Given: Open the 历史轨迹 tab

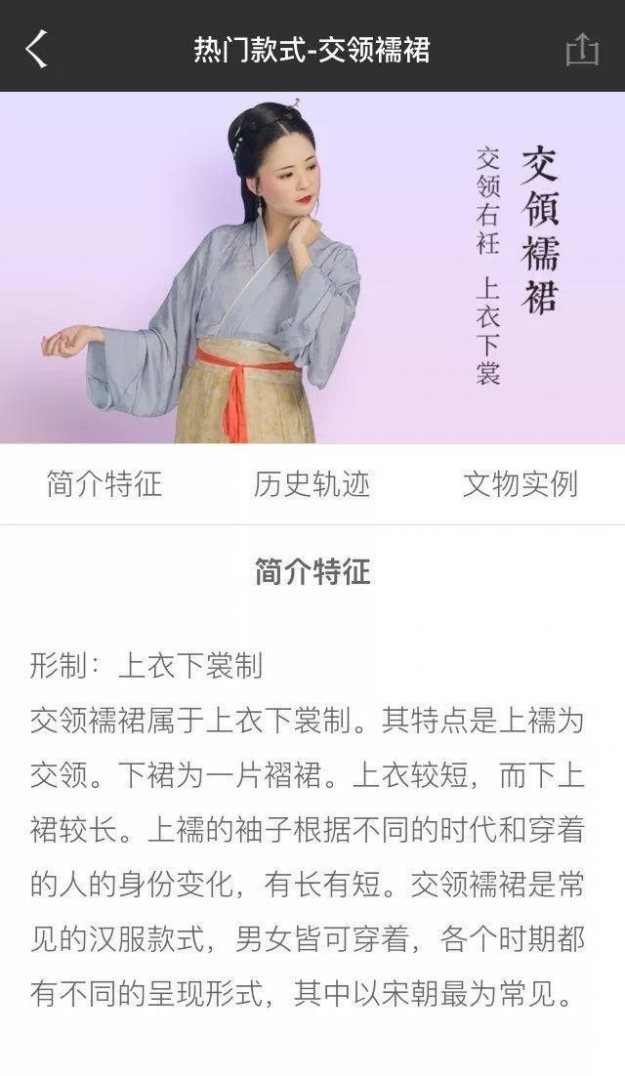Looking at the screenshot, I should click(312, 485).
